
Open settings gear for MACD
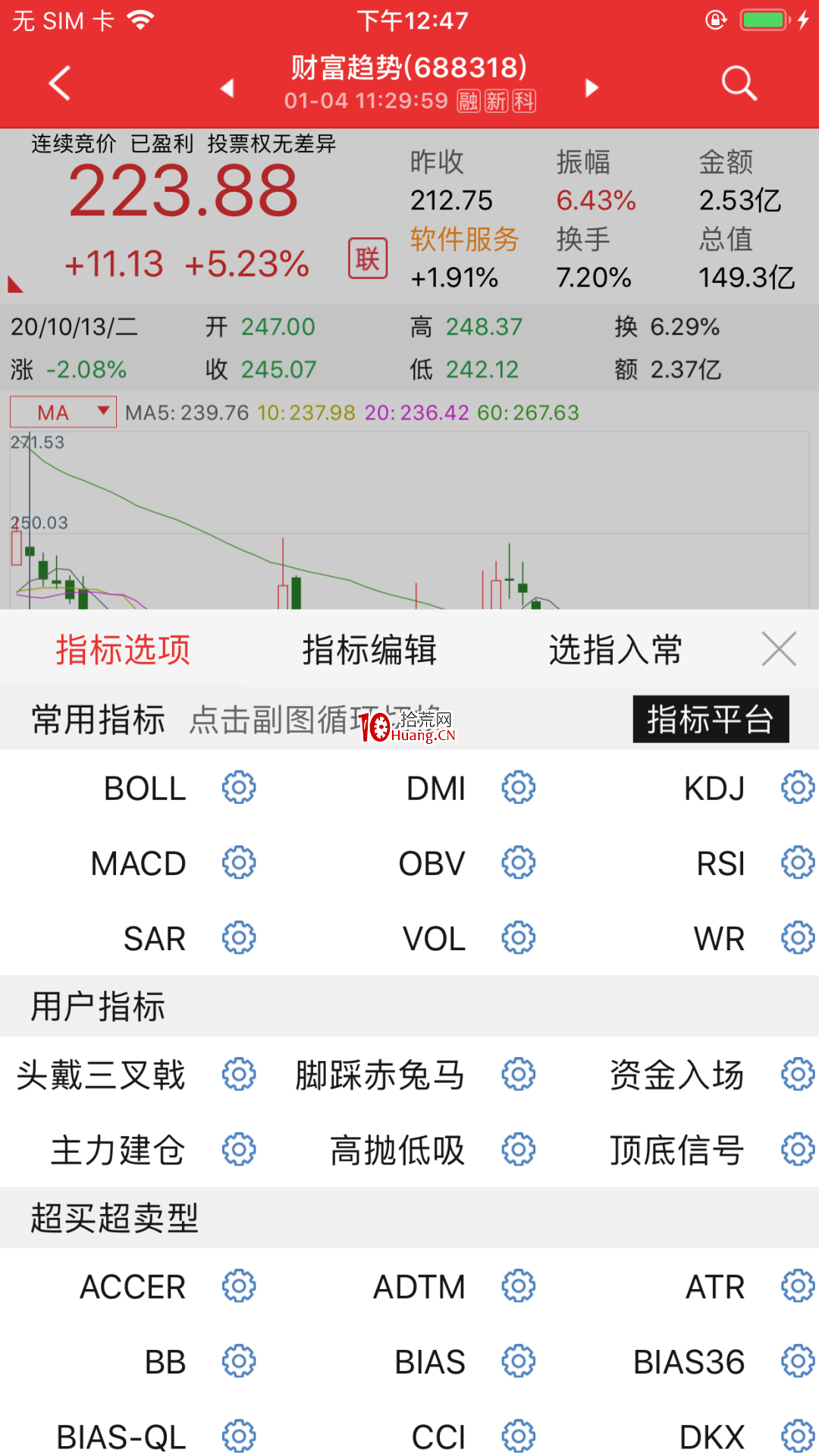[239, 863]
